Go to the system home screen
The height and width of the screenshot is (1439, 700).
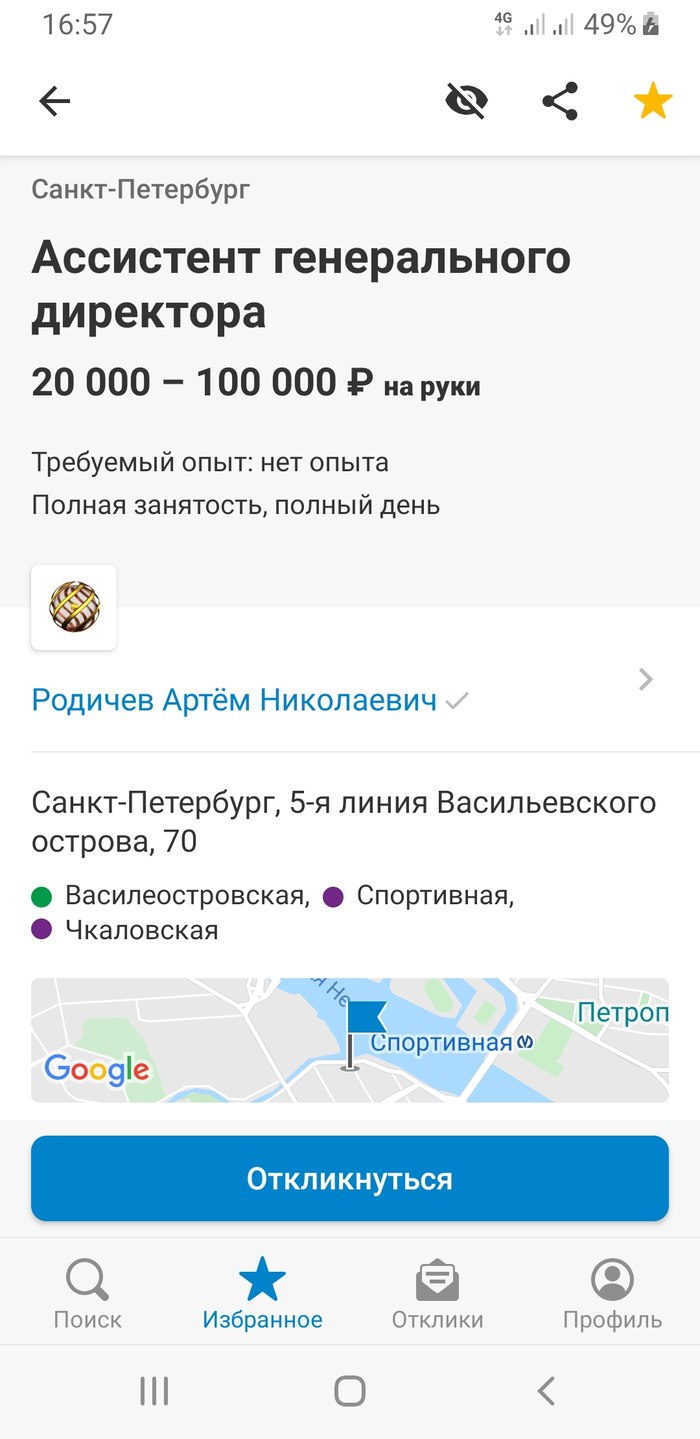point(350,1391)
